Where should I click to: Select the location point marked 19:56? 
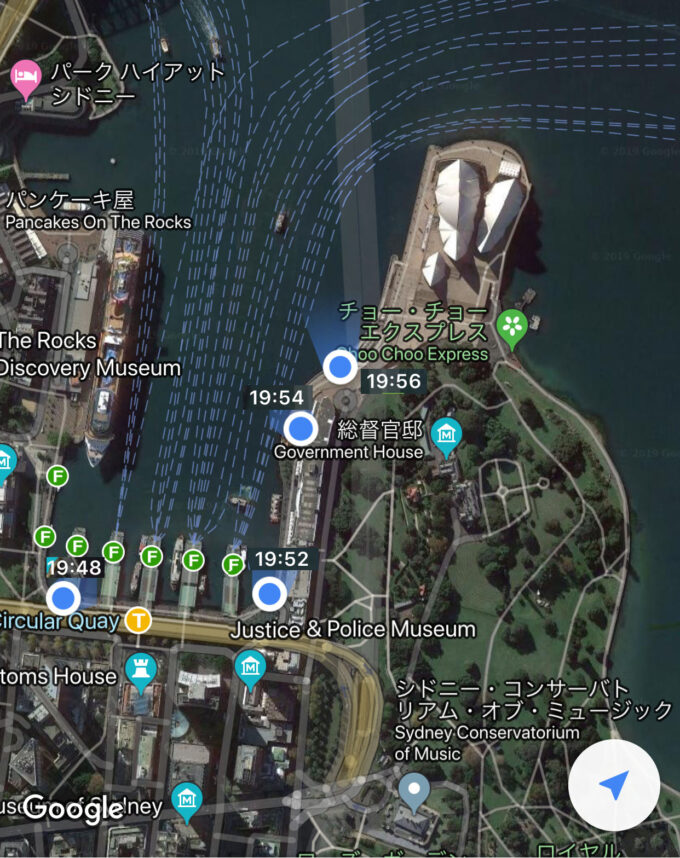pos(341,367)
